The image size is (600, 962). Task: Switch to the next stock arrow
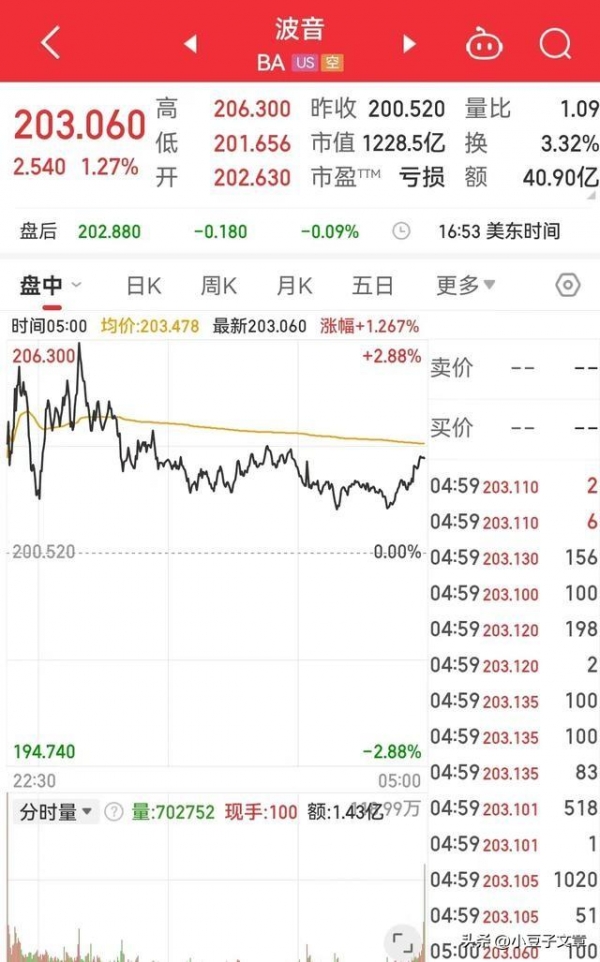pyautogui.click(x=408, y=44)
